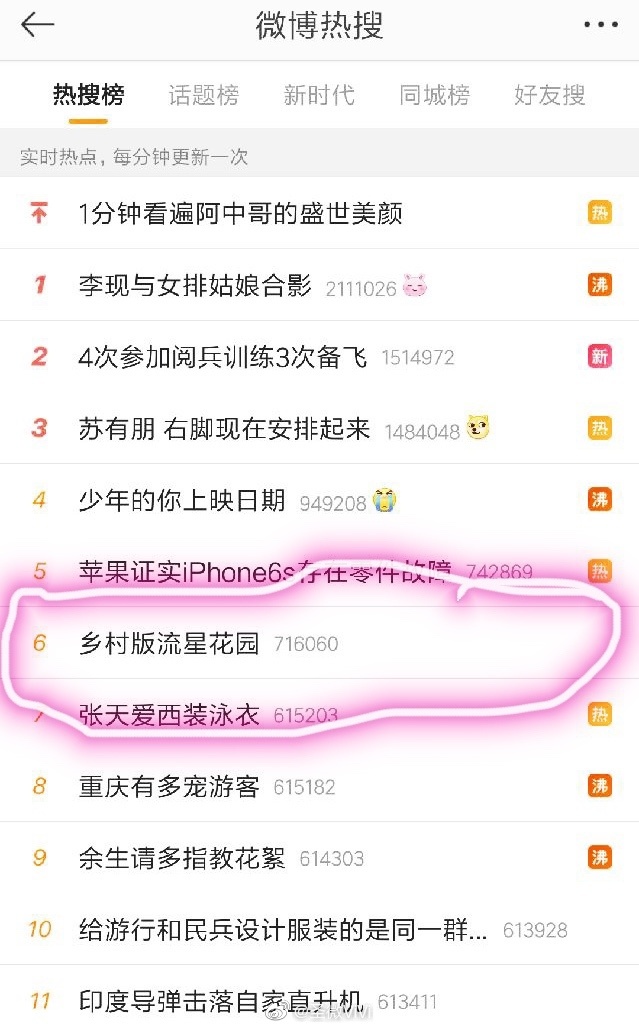
Task: Switch to the 话题榜 tab
Action: (204, 96)
